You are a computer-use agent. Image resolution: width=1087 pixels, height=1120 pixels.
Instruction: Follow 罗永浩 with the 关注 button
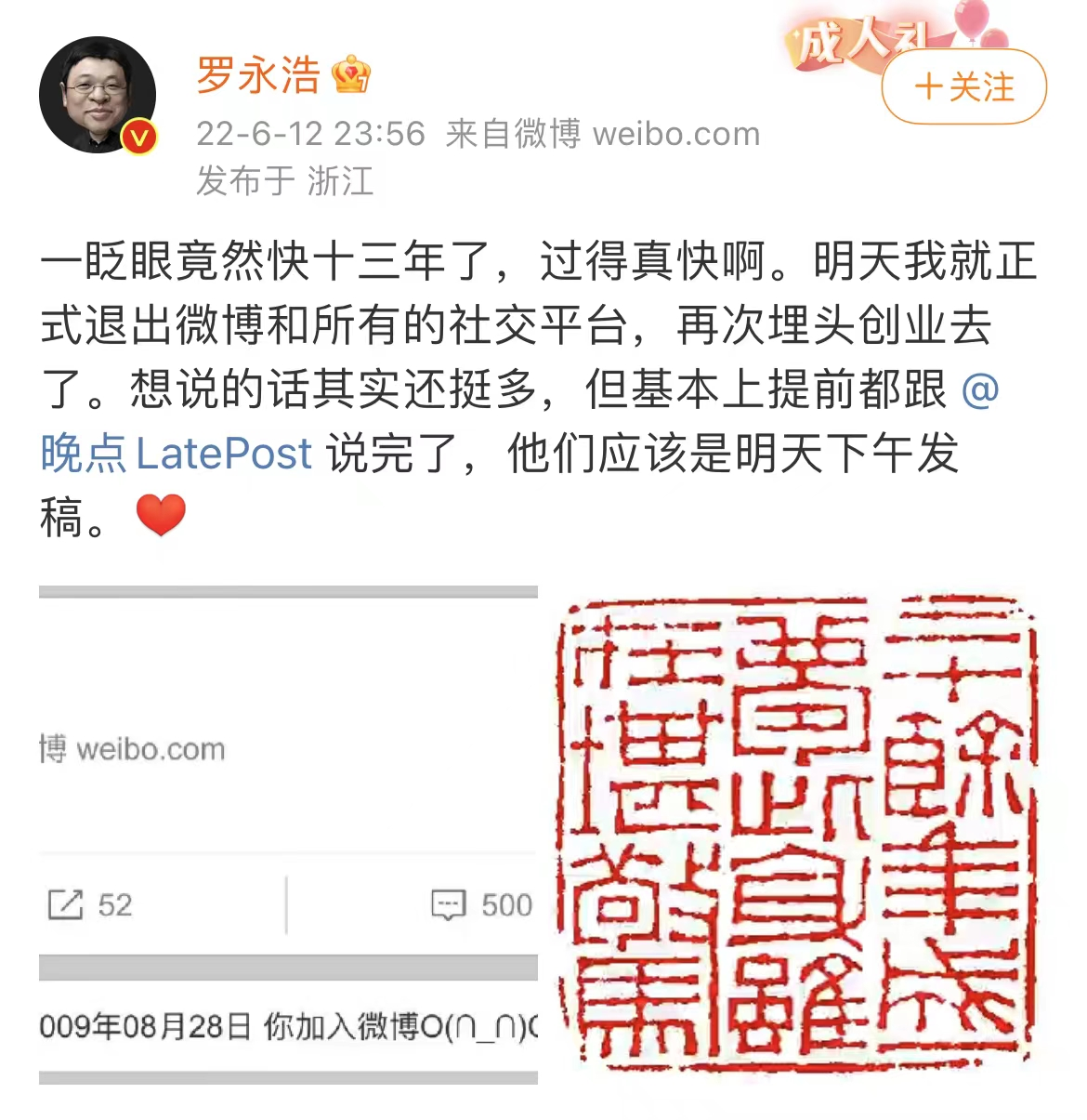click(963, 87)
